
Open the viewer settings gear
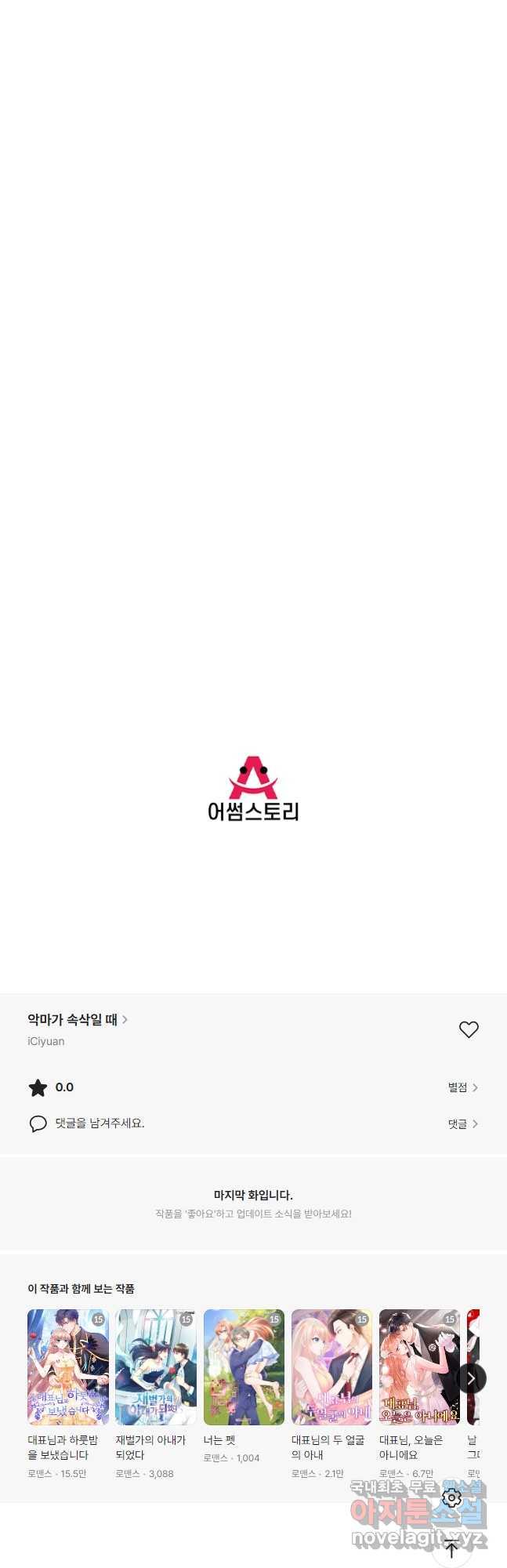(x=451, y=1498)
